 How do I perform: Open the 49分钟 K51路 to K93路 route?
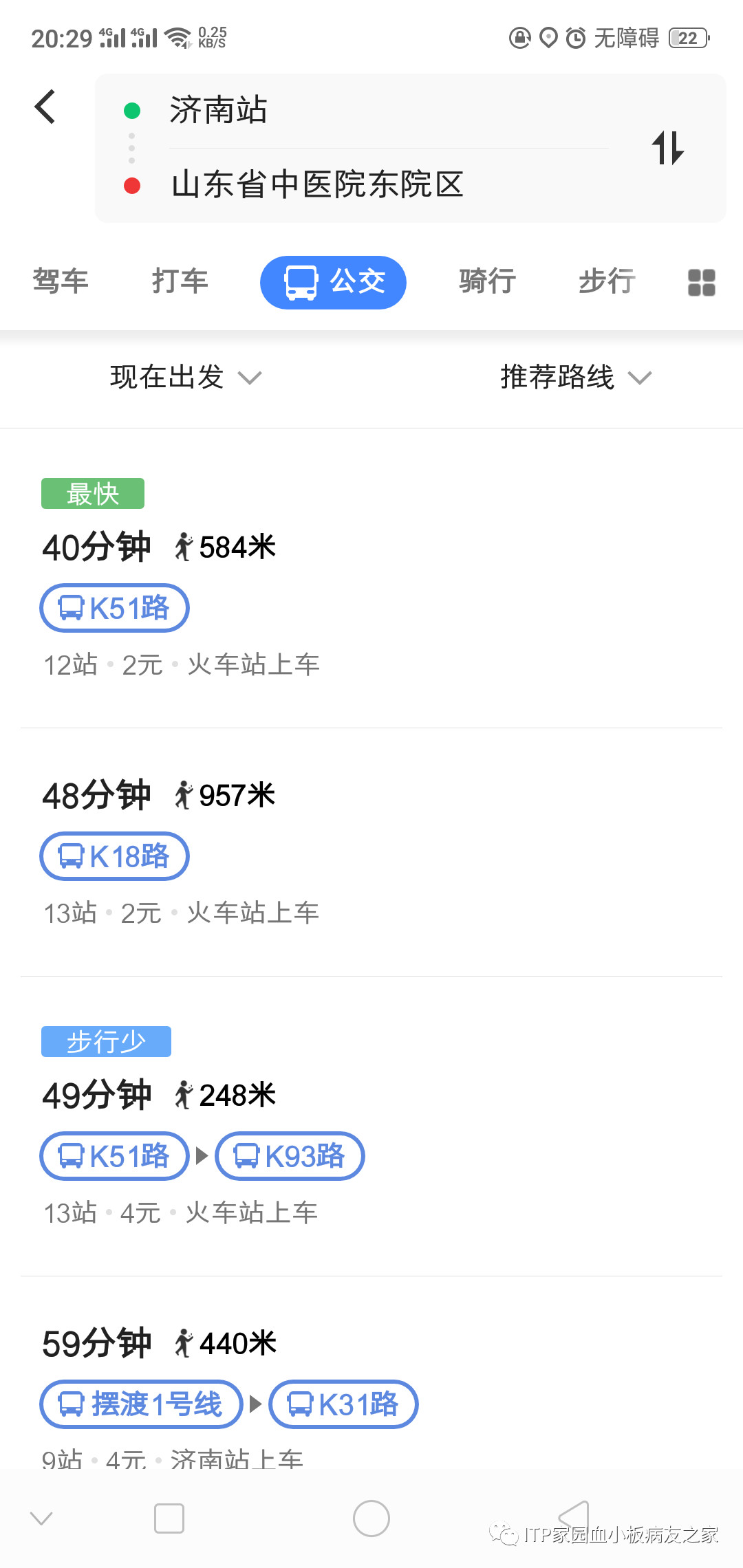[x=371, y=1126]
